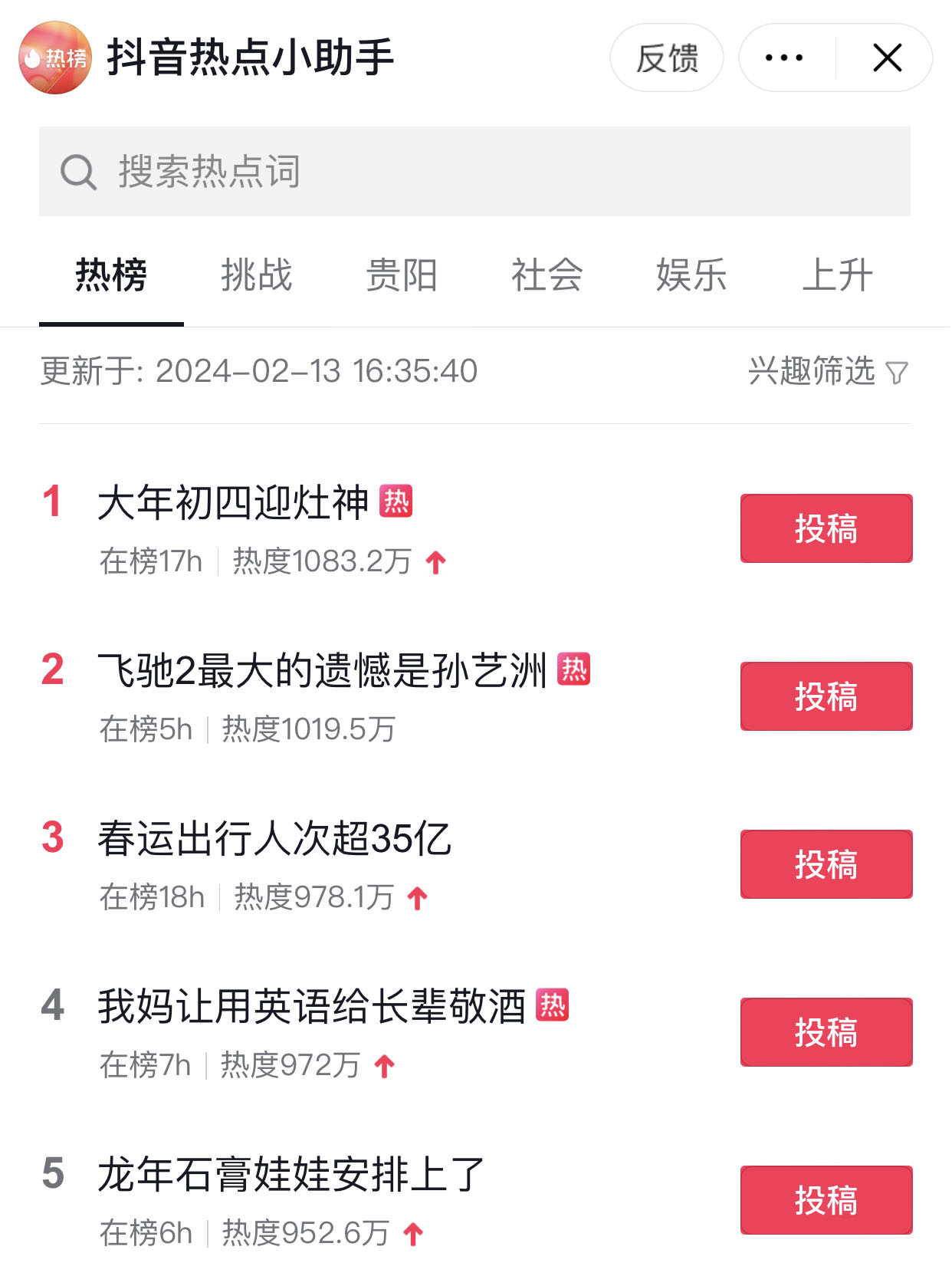Switch to the 贵阳 tab
Image resolution: width=952 pixels, height=1286 pixels.
click(x=401, y=275)
